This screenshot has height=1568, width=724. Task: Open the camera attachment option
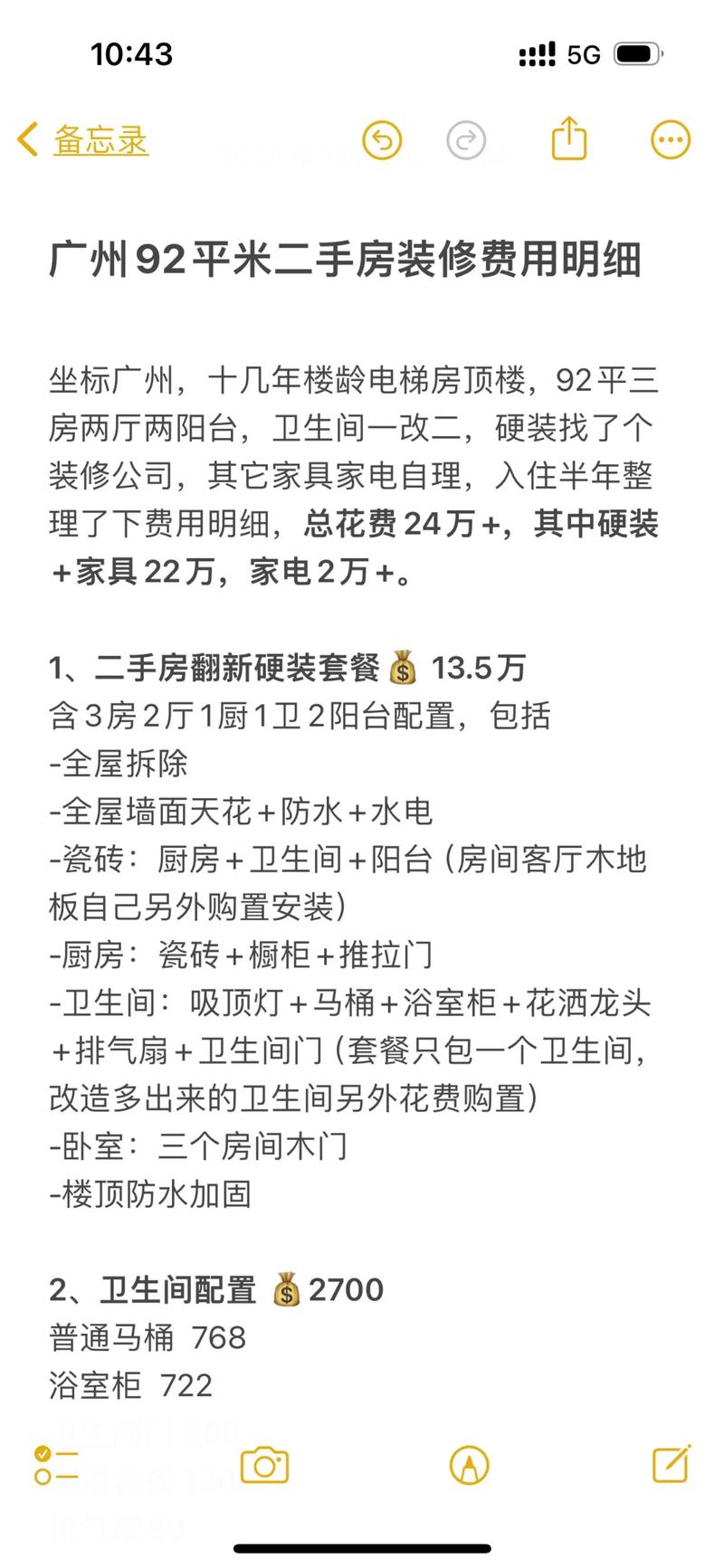pyautogui.click(x=264, y=1465)
